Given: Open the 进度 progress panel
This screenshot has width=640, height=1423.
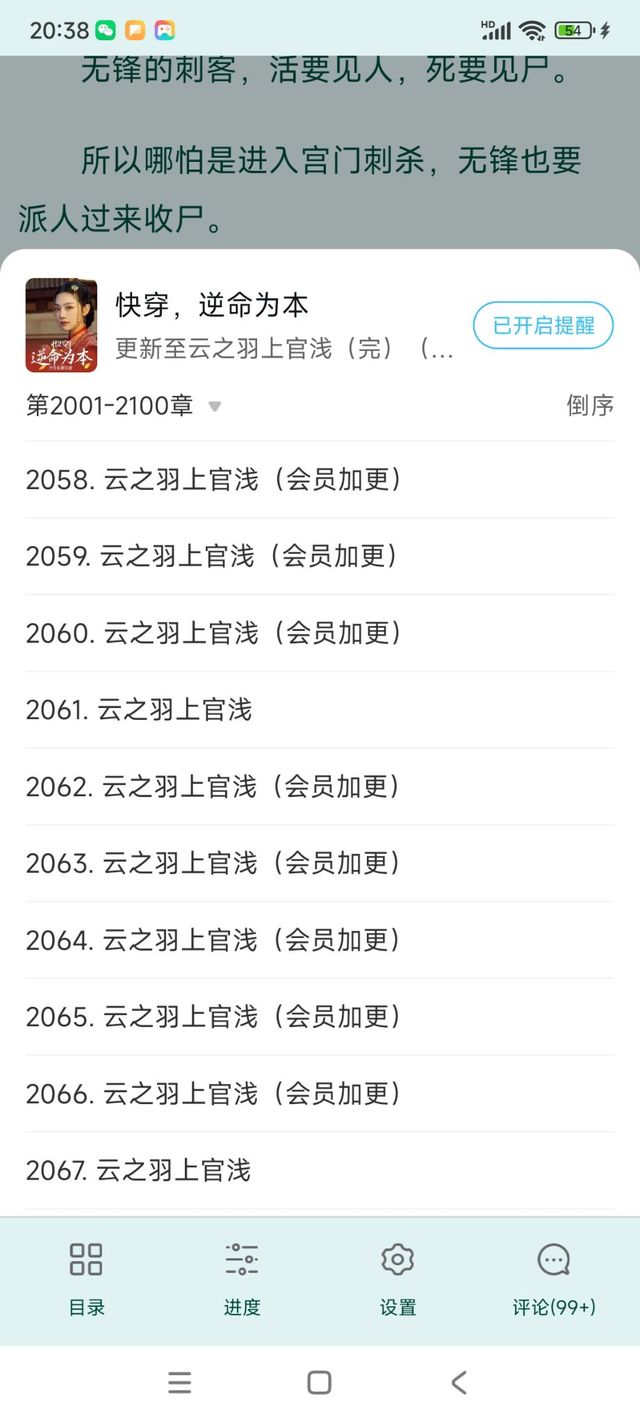Looking at the screenshot, I should coord(242,1279).
